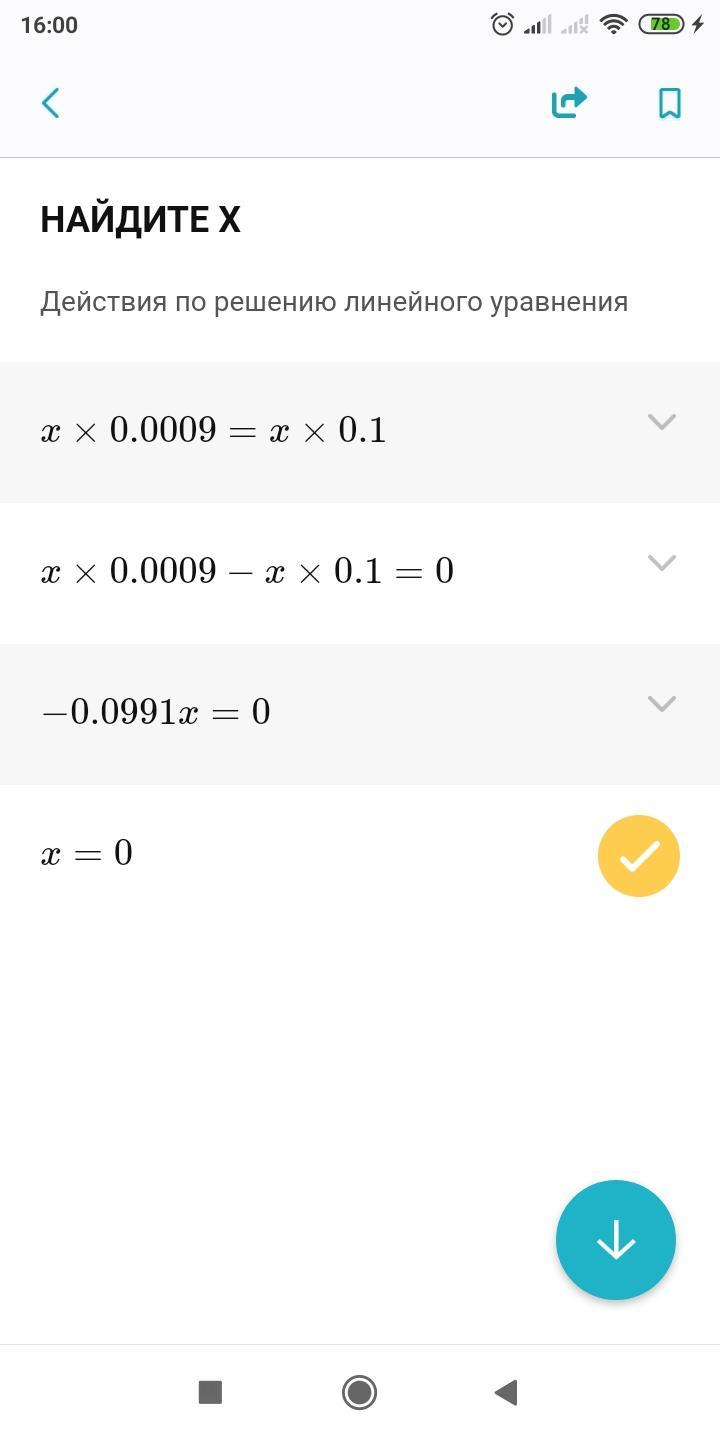Open recent apps with the square button
This screenshot has width=720, height=1440.
pos(210,1392)
